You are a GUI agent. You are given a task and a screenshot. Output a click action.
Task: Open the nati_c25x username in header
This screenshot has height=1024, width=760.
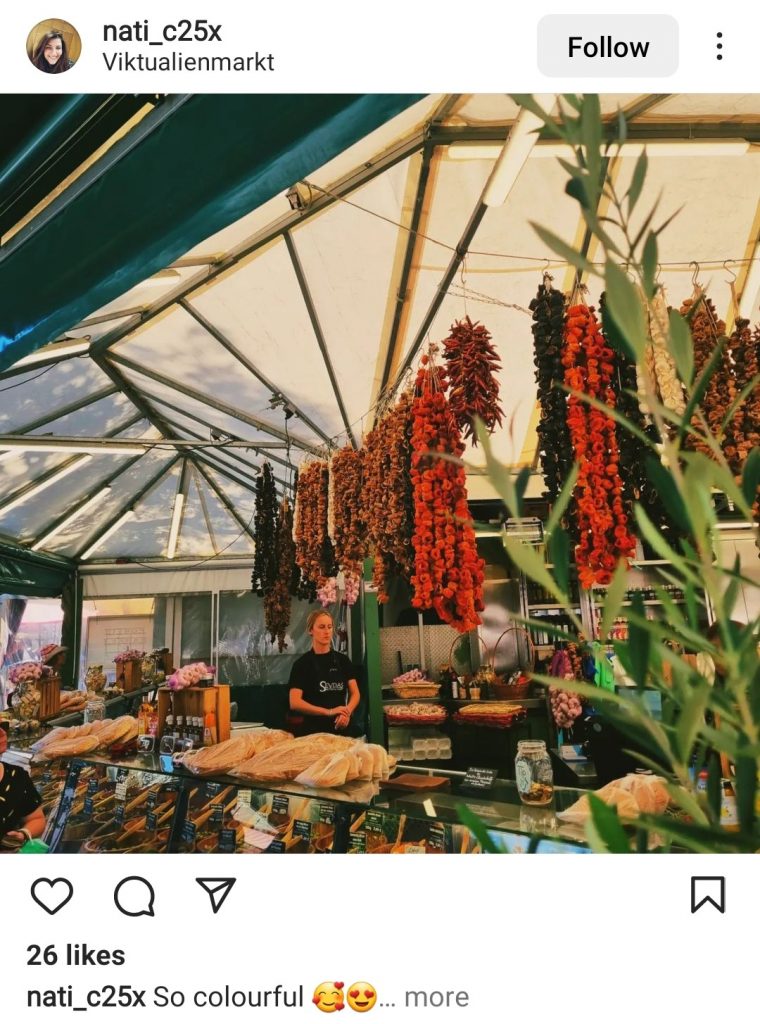(x=162, y=31)
